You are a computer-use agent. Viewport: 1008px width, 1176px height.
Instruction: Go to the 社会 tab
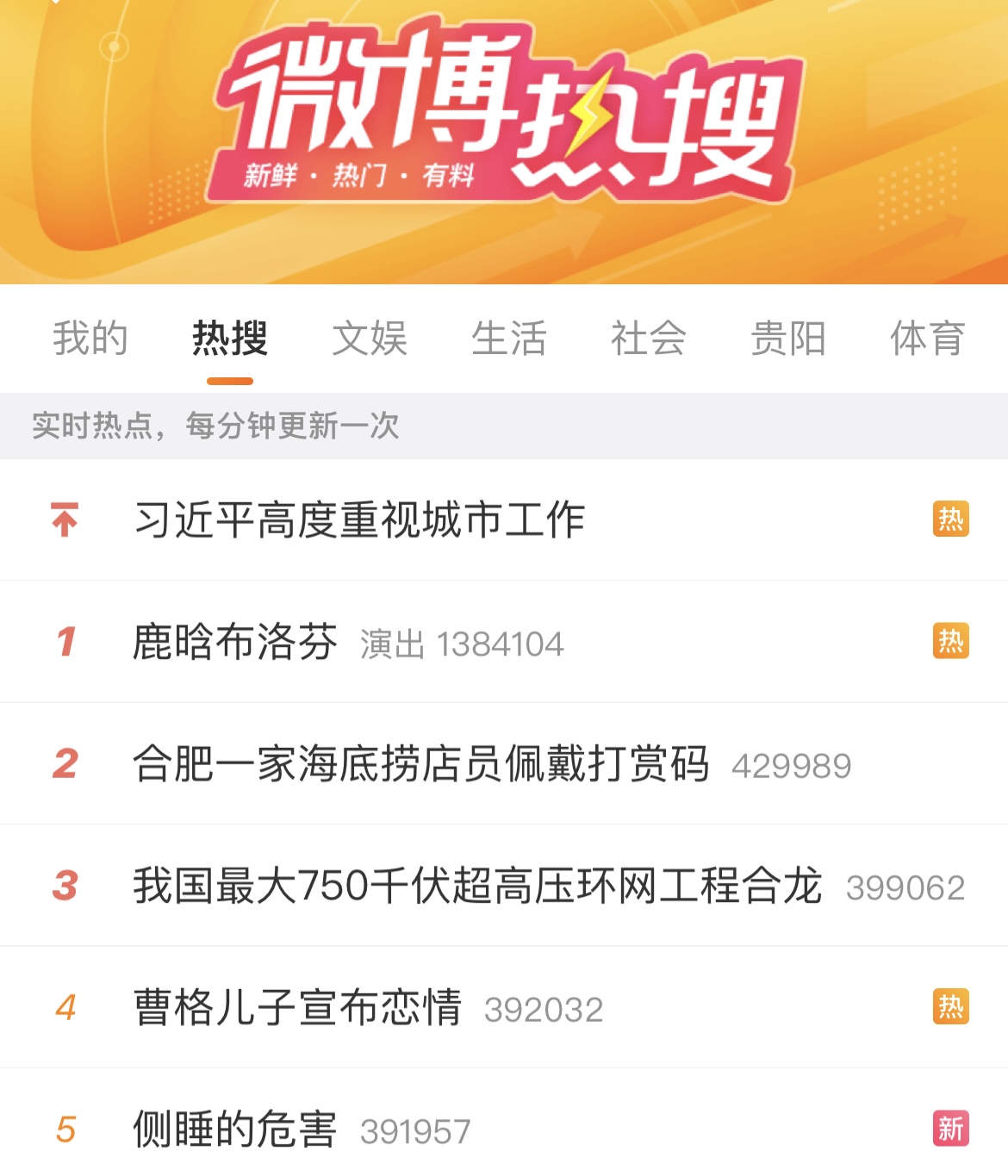pyautogui.click(x=649, y=338)
